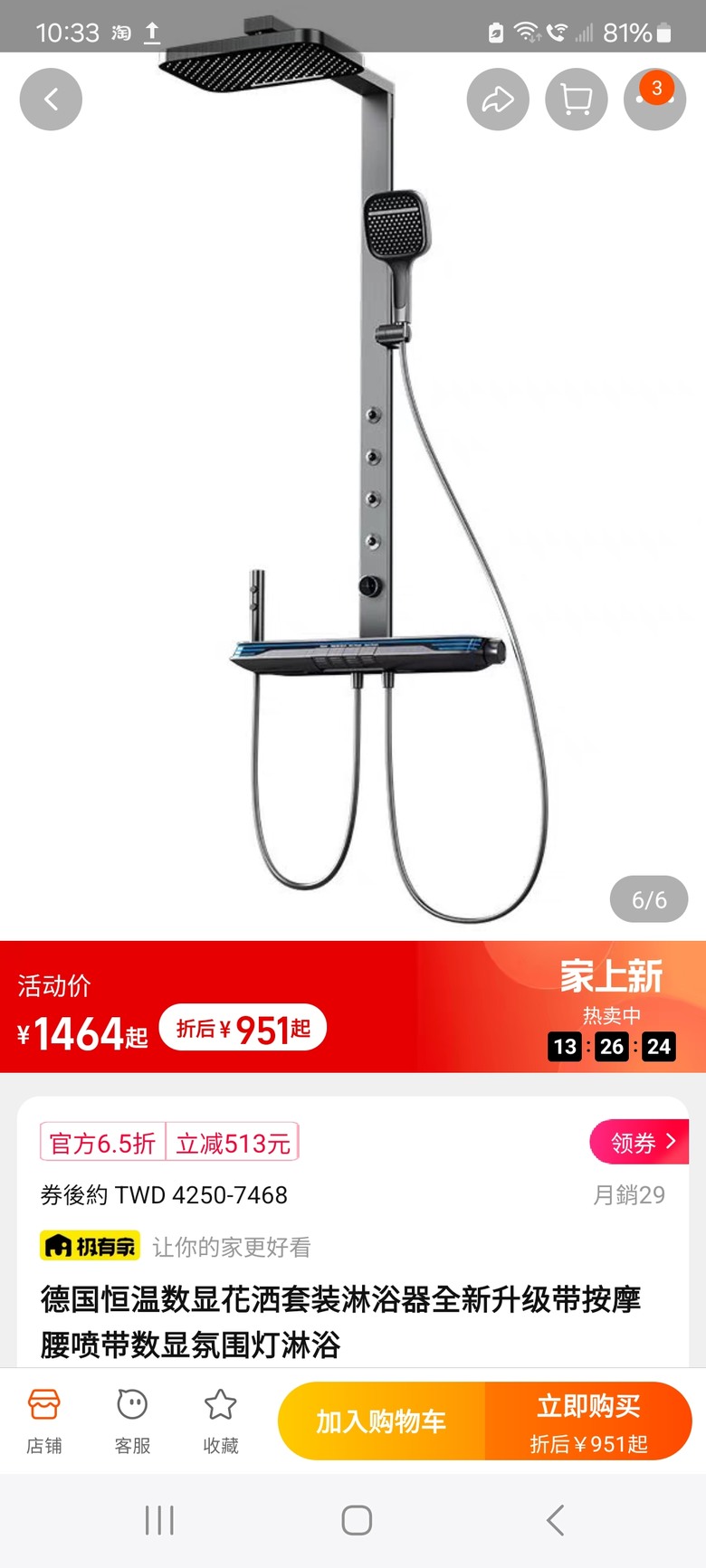Open the more options menu with badge
This screenshot has width=706, height=1568.
pyautogui.click(x=654, y=100)
